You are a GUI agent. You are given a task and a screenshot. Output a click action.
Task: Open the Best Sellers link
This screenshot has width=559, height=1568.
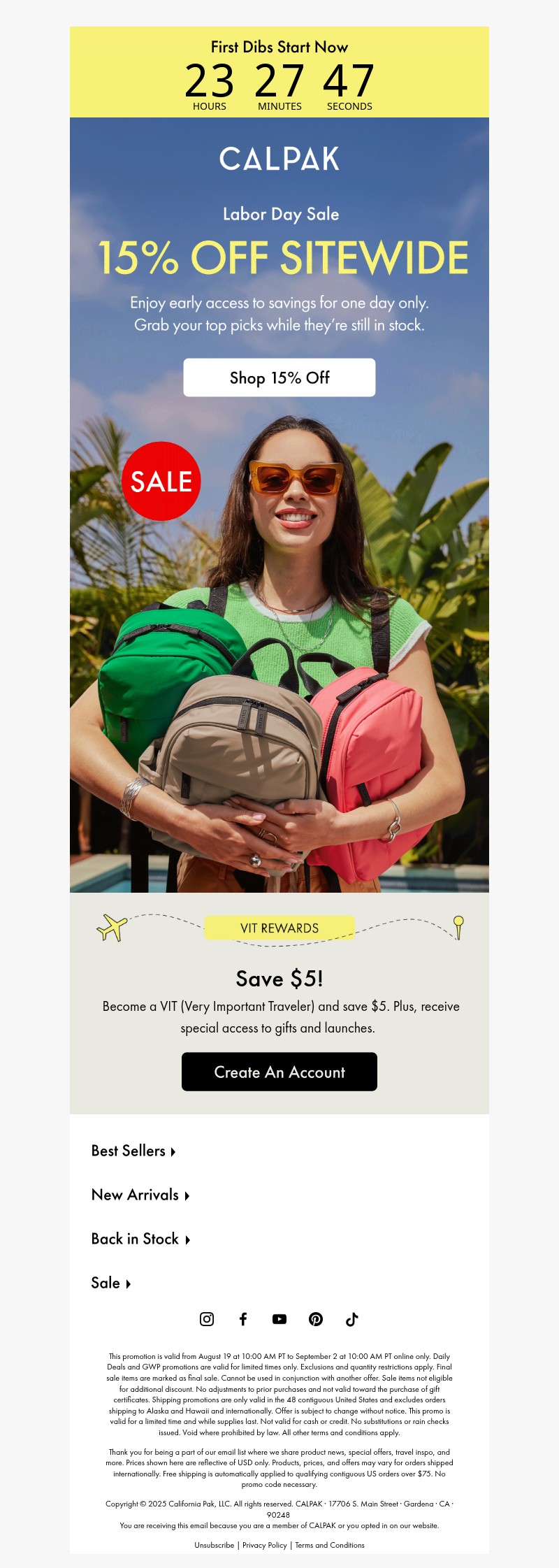point(133,1151)
